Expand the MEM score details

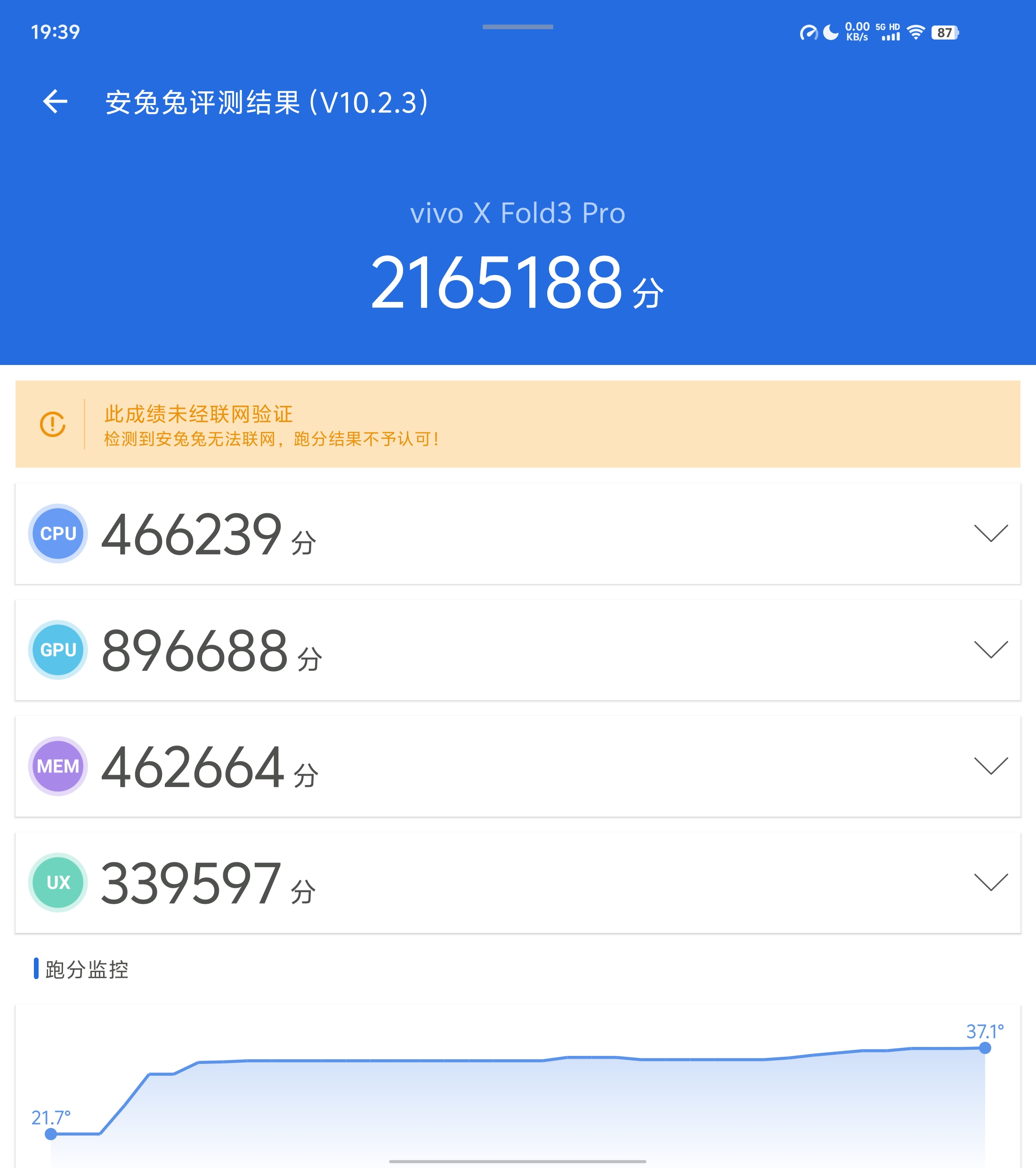(x=990, y=766)
